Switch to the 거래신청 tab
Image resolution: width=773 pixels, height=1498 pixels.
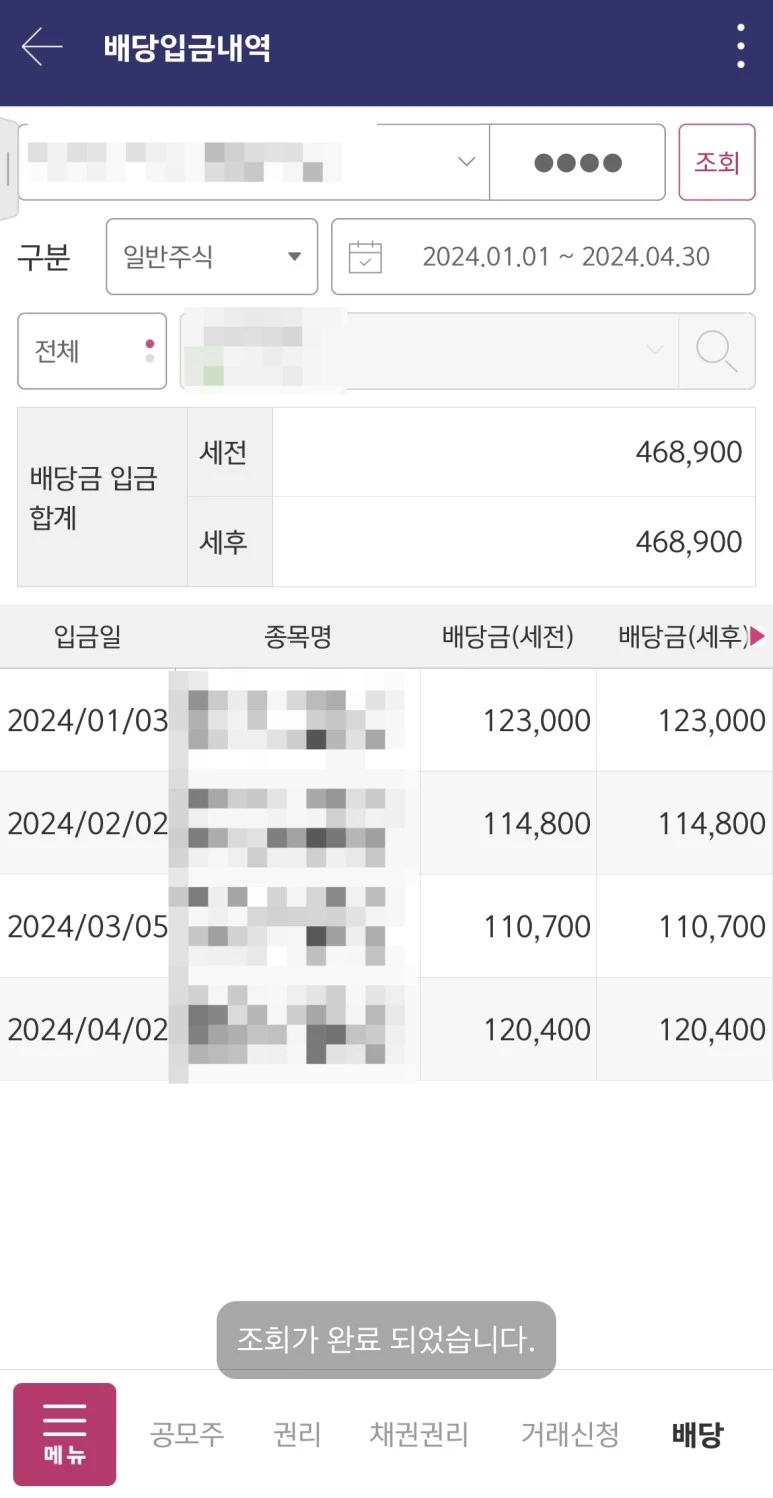coord(570,1435)
